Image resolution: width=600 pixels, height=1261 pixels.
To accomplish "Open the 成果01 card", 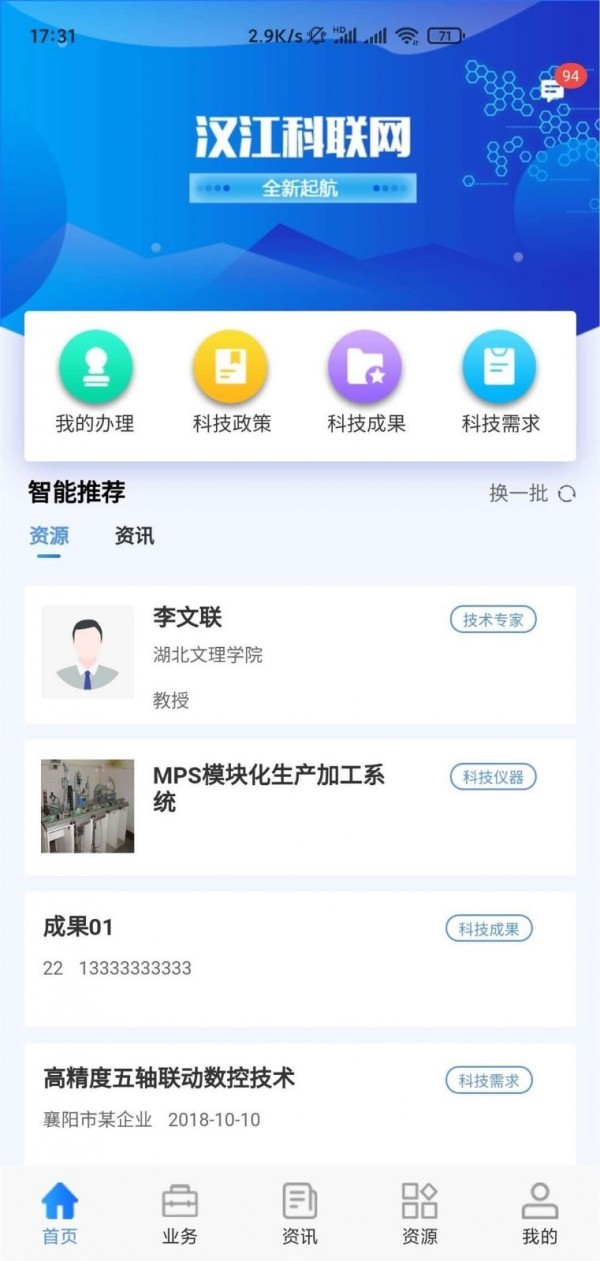I will (x=300, y=958).
